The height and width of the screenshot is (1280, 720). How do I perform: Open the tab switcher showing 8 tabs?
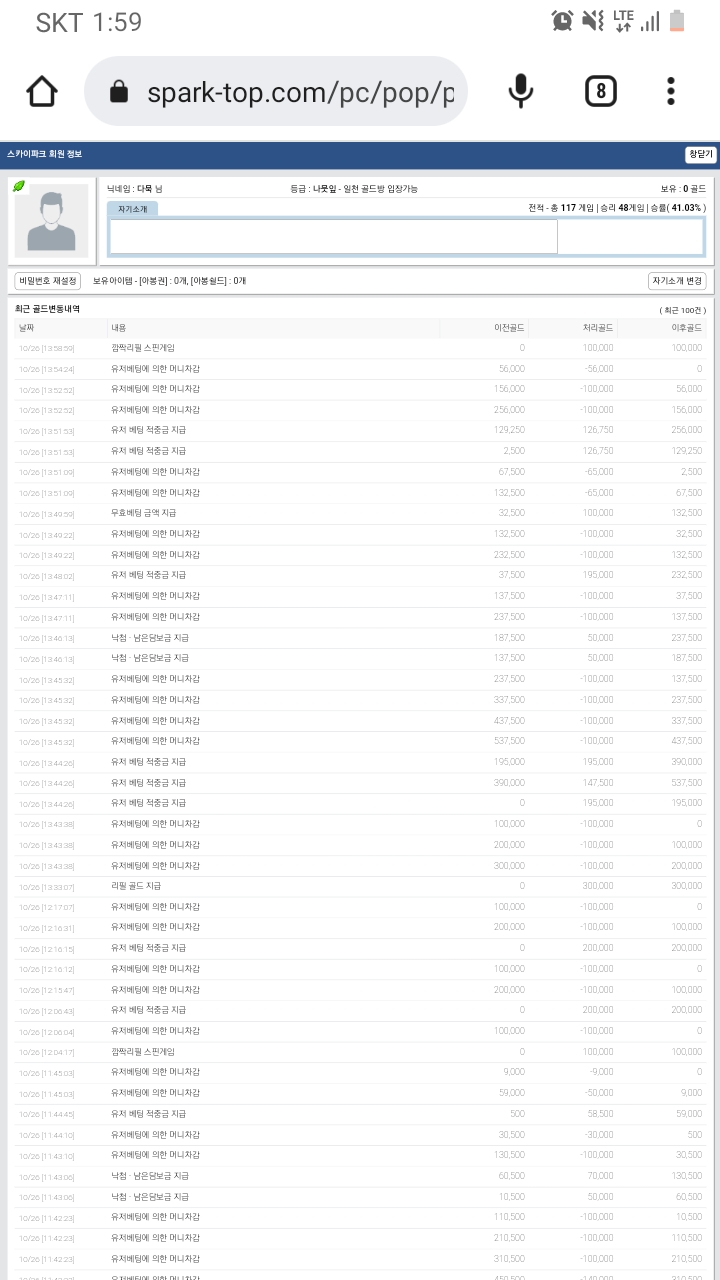[600, 91]
